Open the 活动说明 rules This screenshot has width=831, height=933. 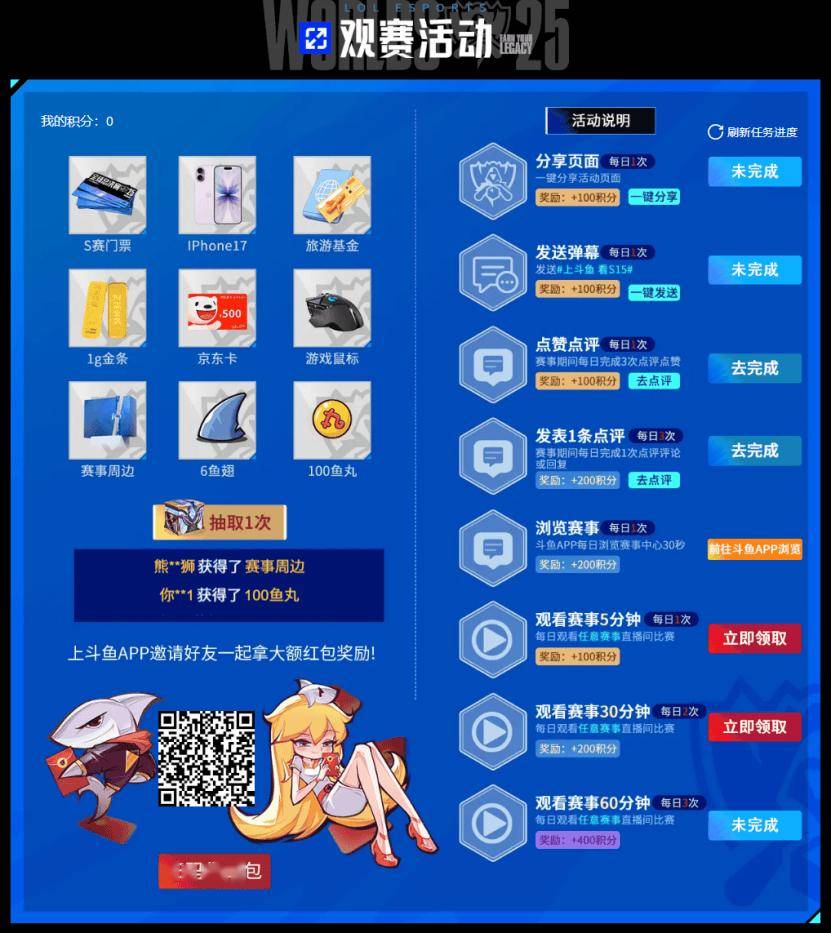[x=600, y=121]
